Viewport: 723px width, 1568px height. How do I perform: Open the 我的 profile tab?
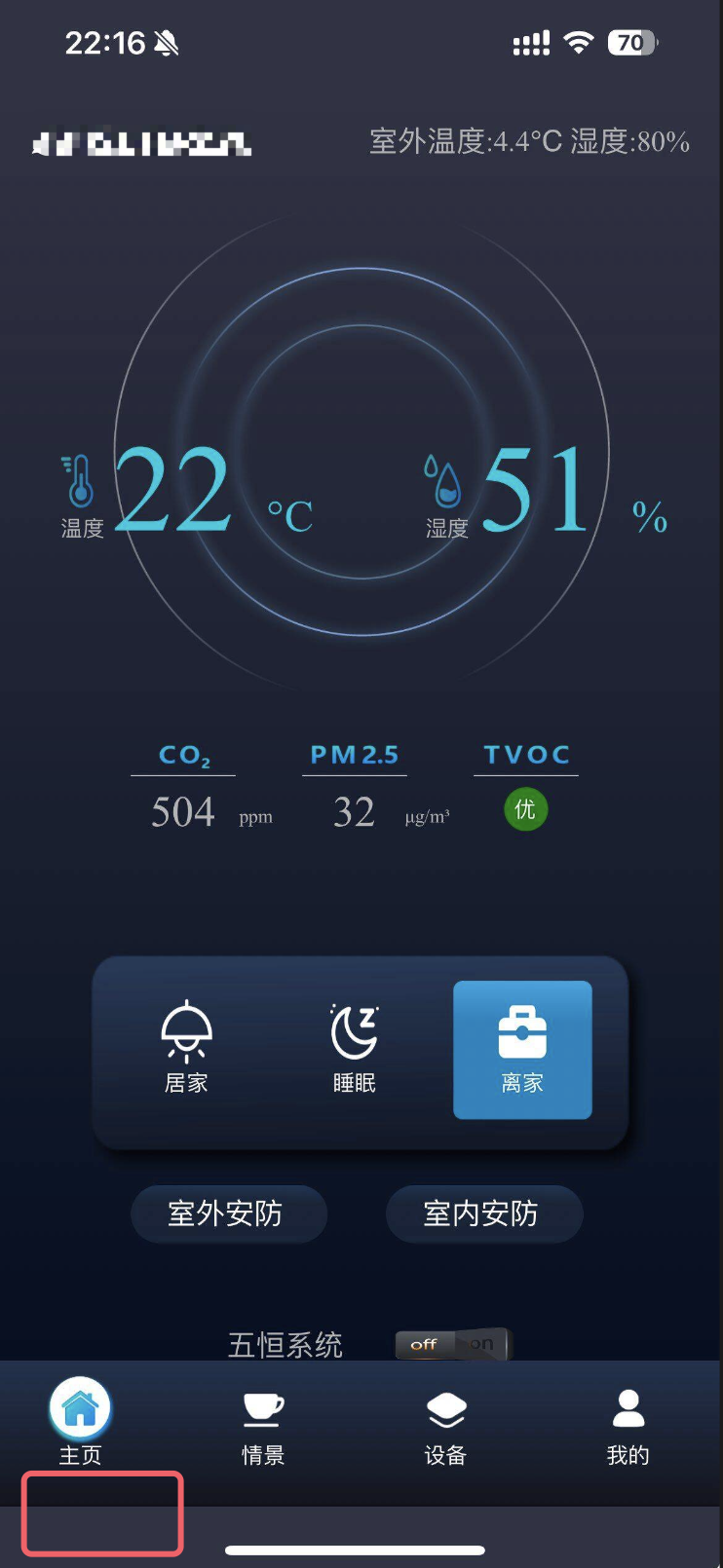pyautogui.click(x=628, y=1426)
